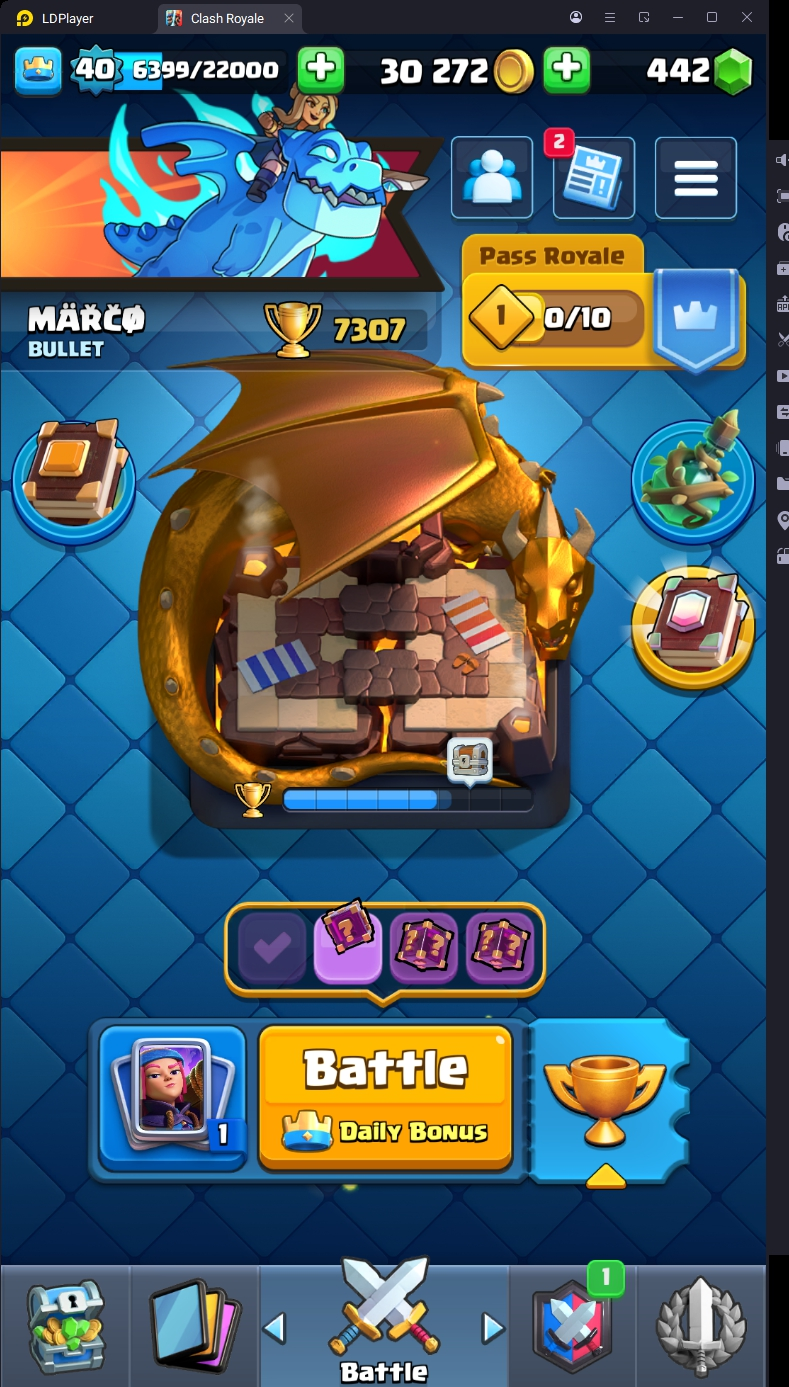Switch to the Shop chest tab
Viewport: 789px width, 1387px height.
[65, 1327]
